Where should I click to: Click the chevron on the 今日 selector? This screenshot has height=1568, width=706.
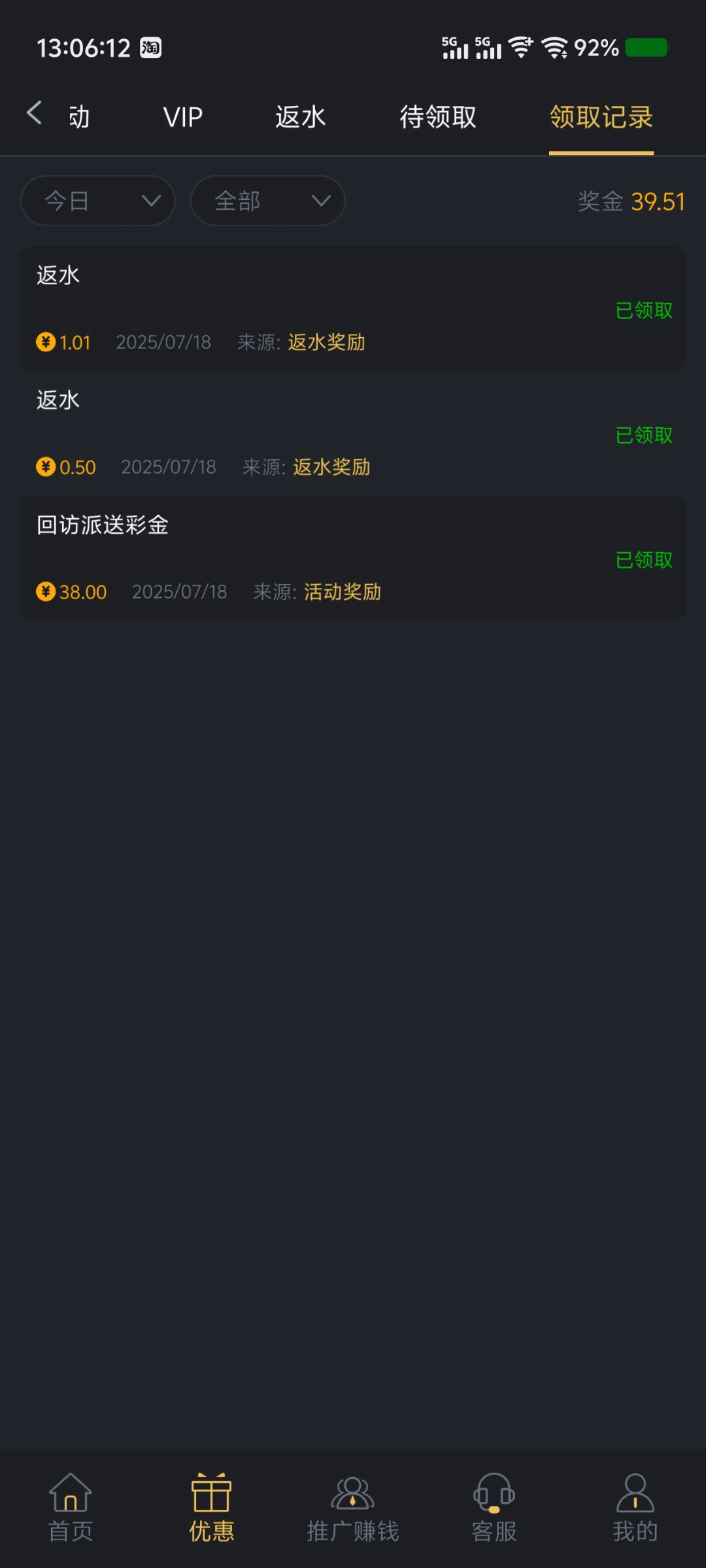(152, 201)
